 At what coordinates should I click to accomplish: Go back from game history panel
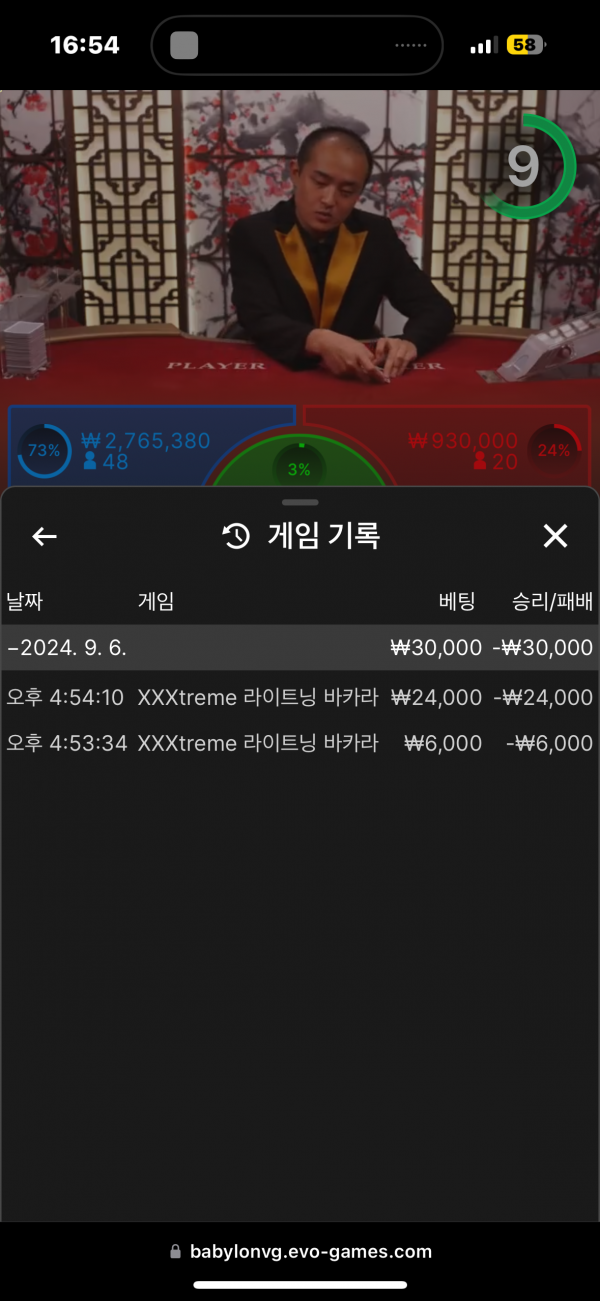44,537
